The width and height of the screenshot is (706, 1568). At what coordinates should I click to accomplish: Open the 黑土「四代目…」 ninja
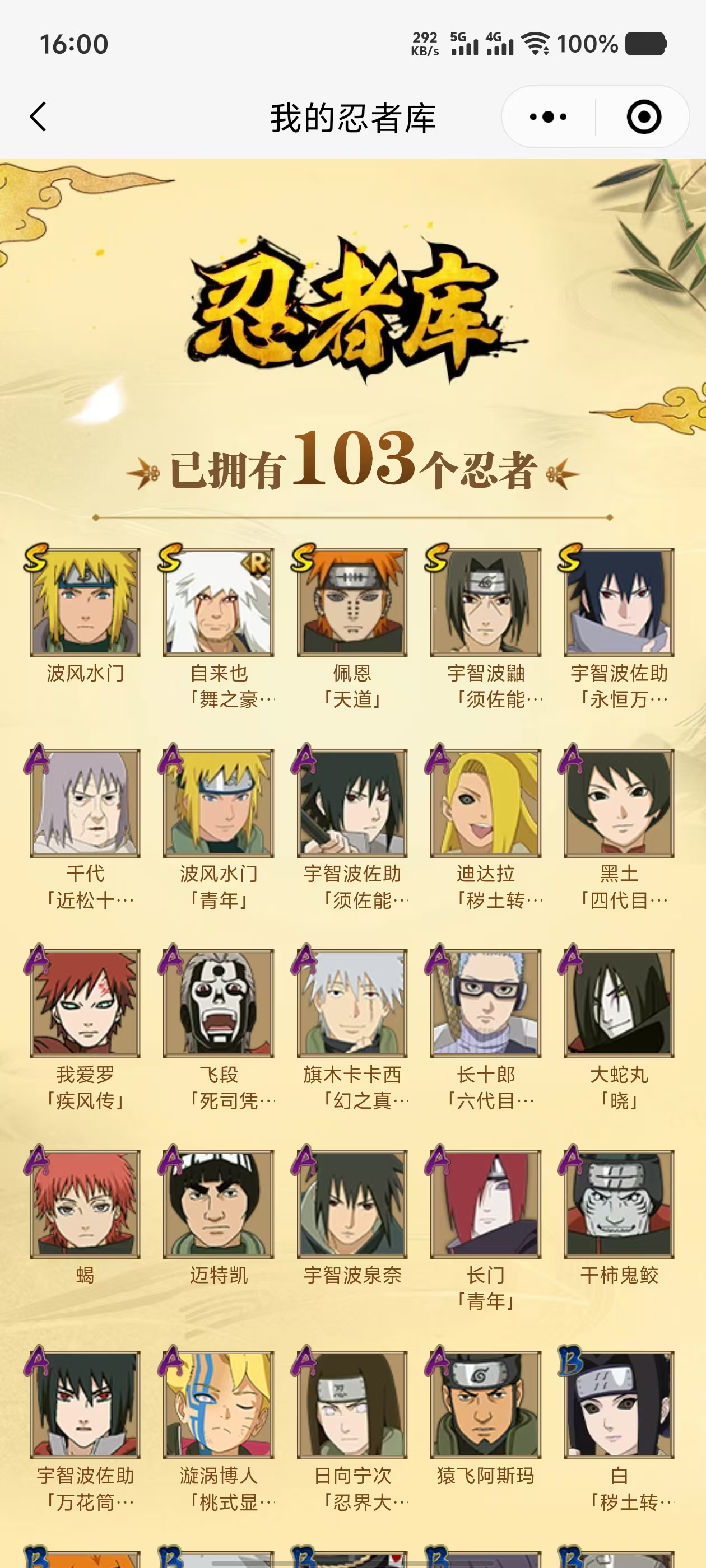coord(619,803)
